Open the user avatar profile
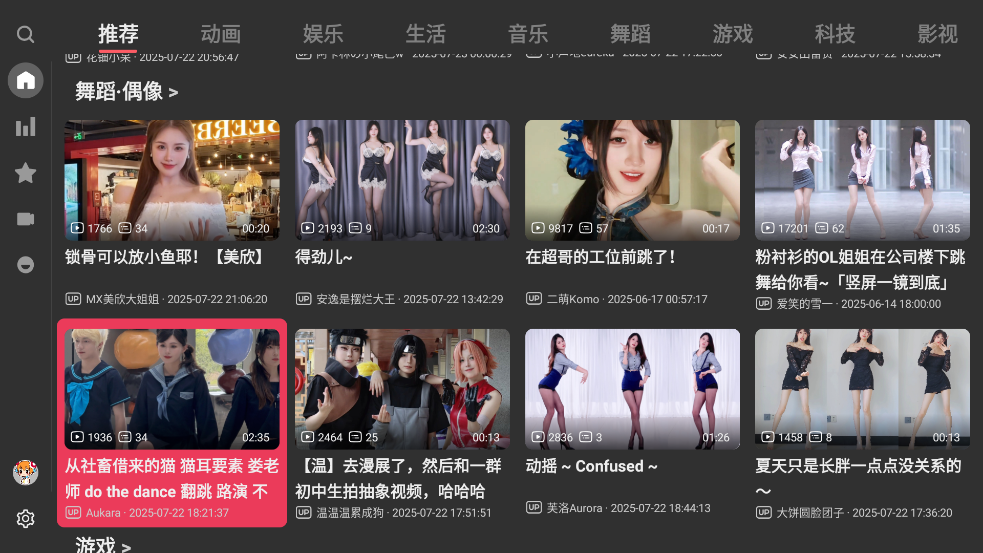Screen dimensions: 983x553 [26, 472]
